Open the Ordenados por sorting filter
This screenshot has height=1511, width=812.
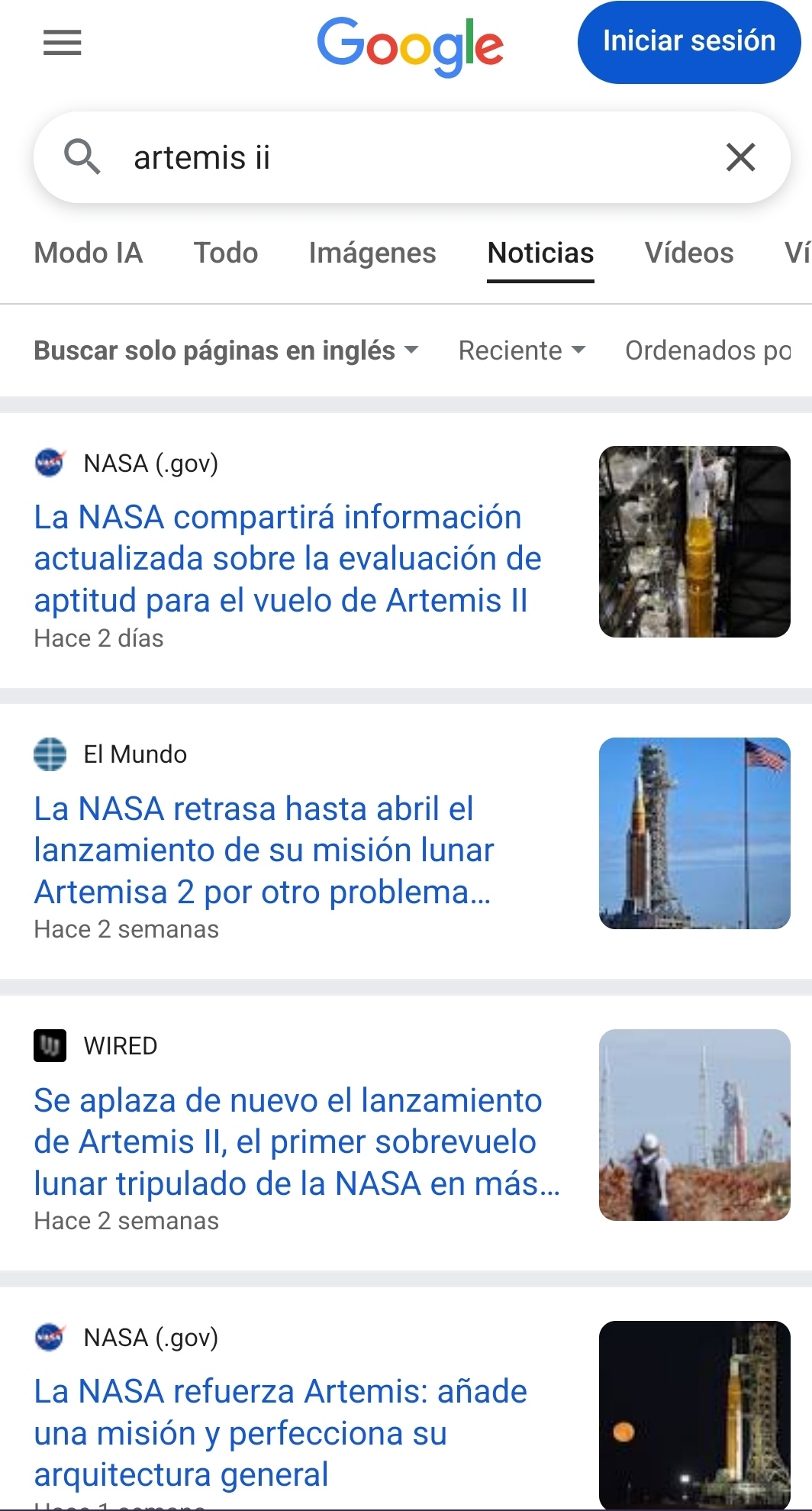[x=708, y=350]
